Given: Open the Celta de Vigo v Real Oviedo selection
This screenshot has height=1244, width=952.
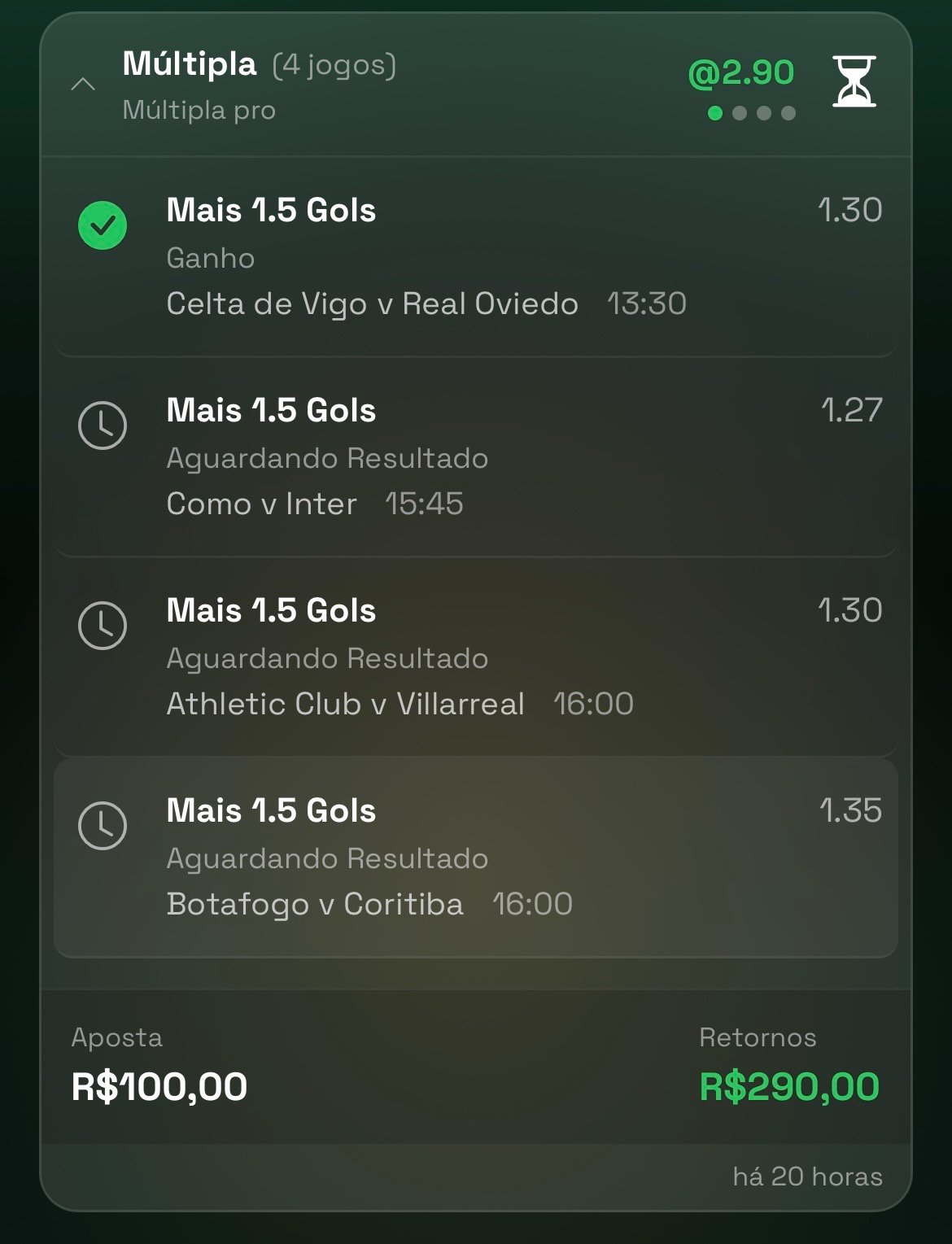Looking at the screenshot, I should pyautogui.click(x=475, y=257).
